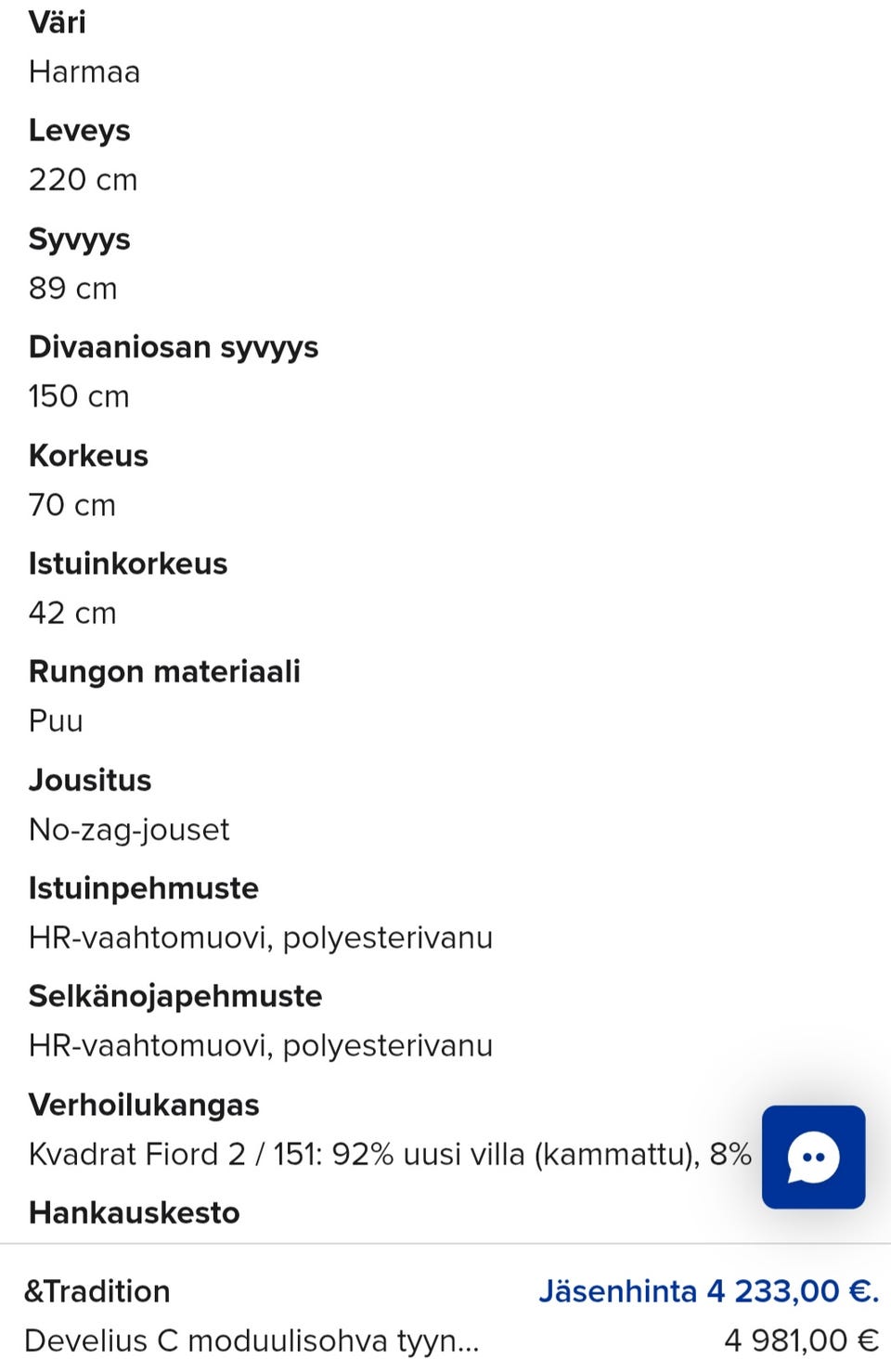Click the truncated product name Develius C moduulisohva
Screen dimensions: 891x1372
[251, 1341]
